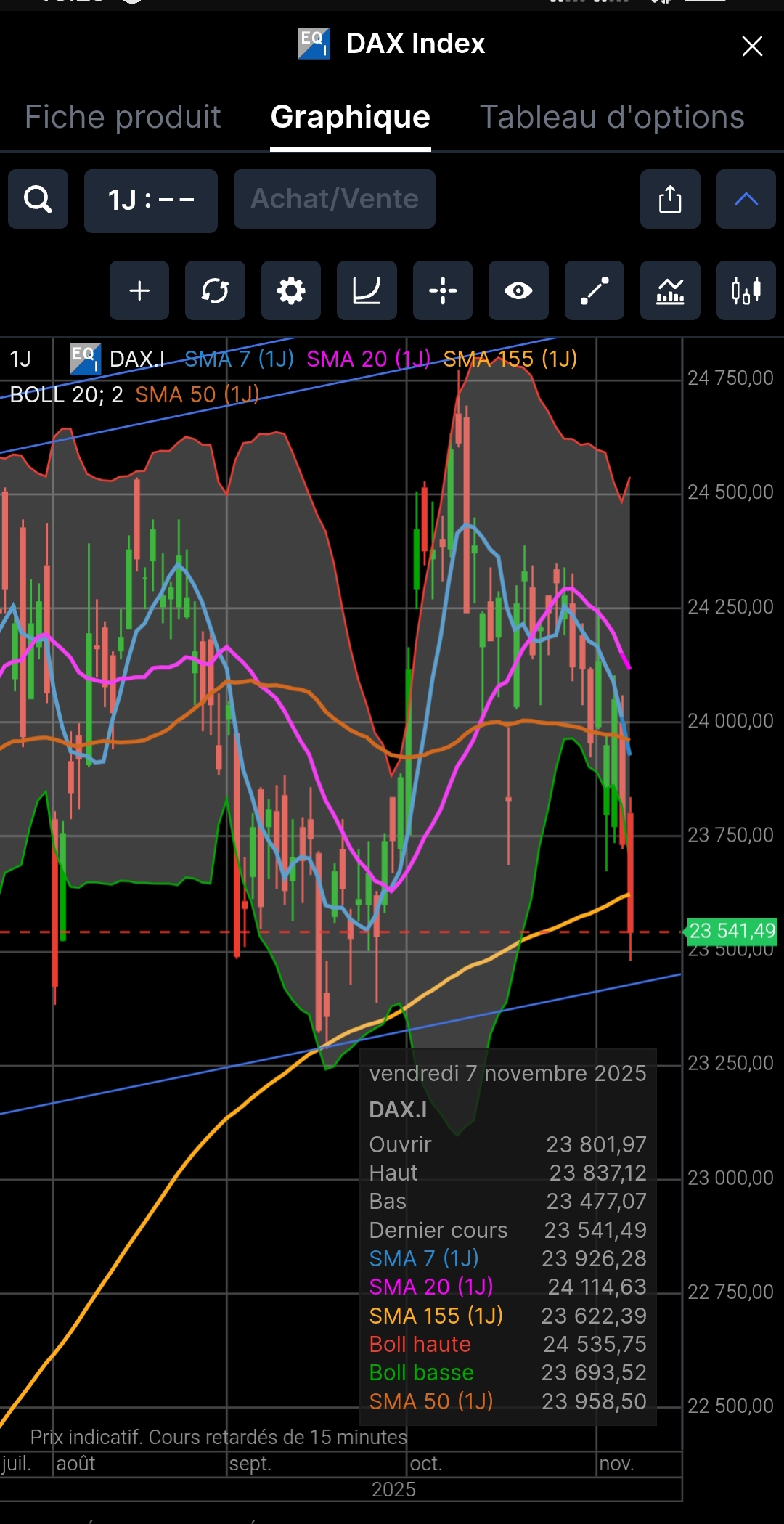Tap the Achat/Vente button

(x=335, y=199)
